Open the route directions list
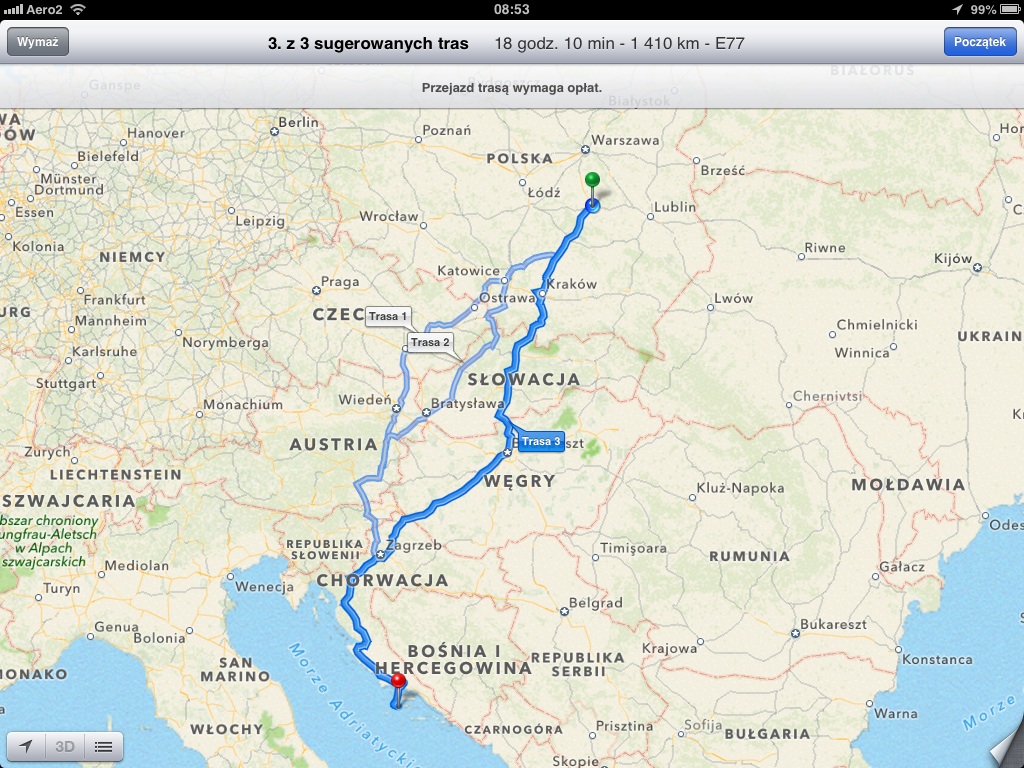The width and height of the screenshot is (1024, 768). coord(103,746)
